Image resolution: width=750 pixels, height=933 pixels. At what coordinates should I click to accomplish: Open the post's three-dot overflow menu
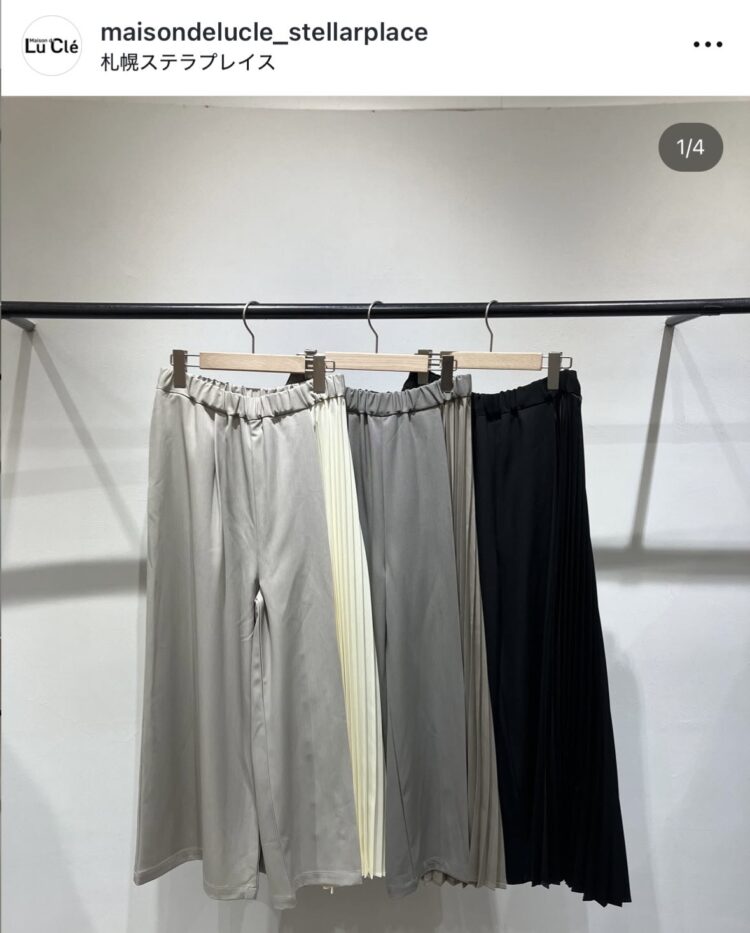point(707,45)
